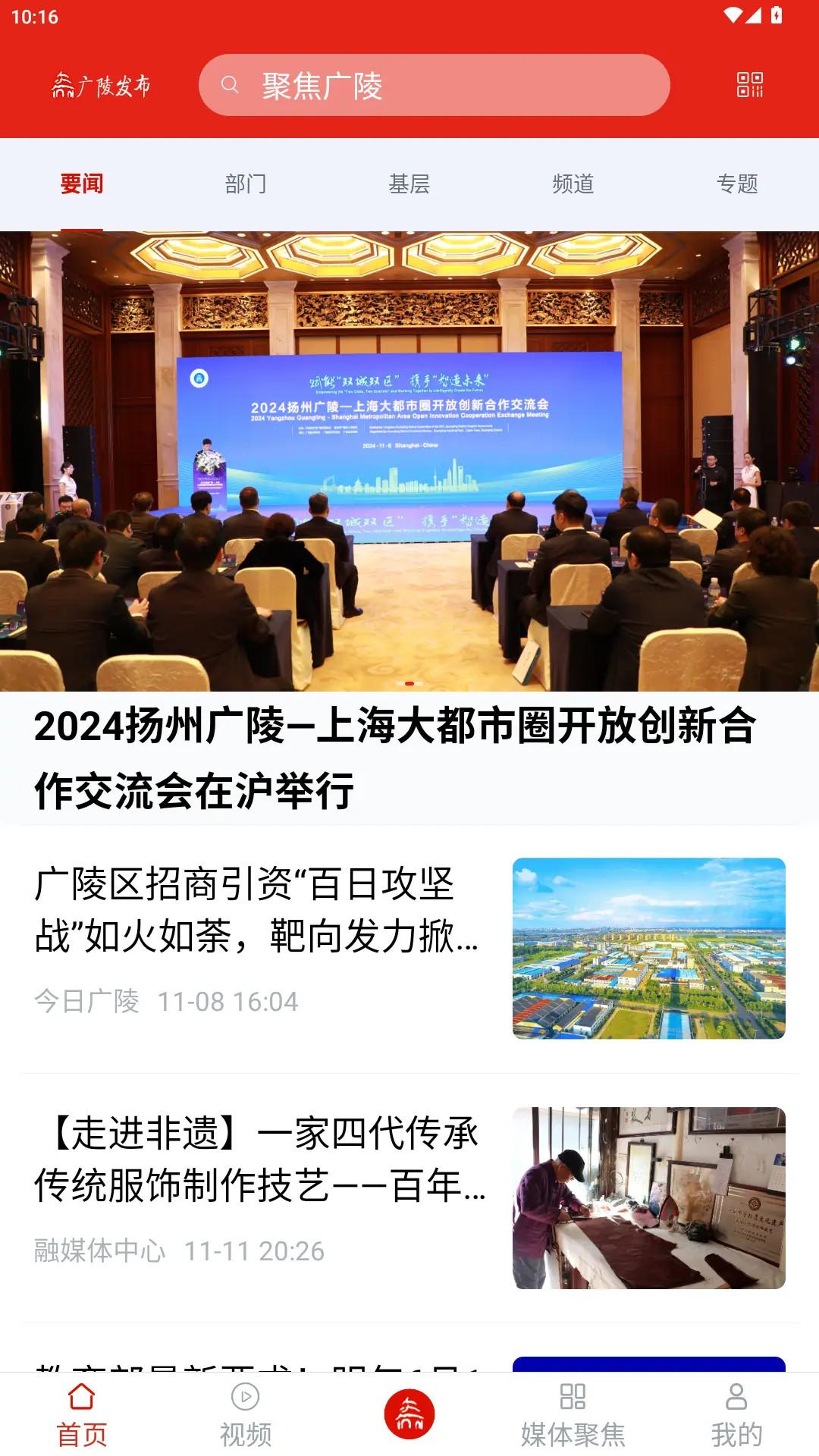Open the QR code scanner icon
The image size is (819, 1456).
coord(752,86)
